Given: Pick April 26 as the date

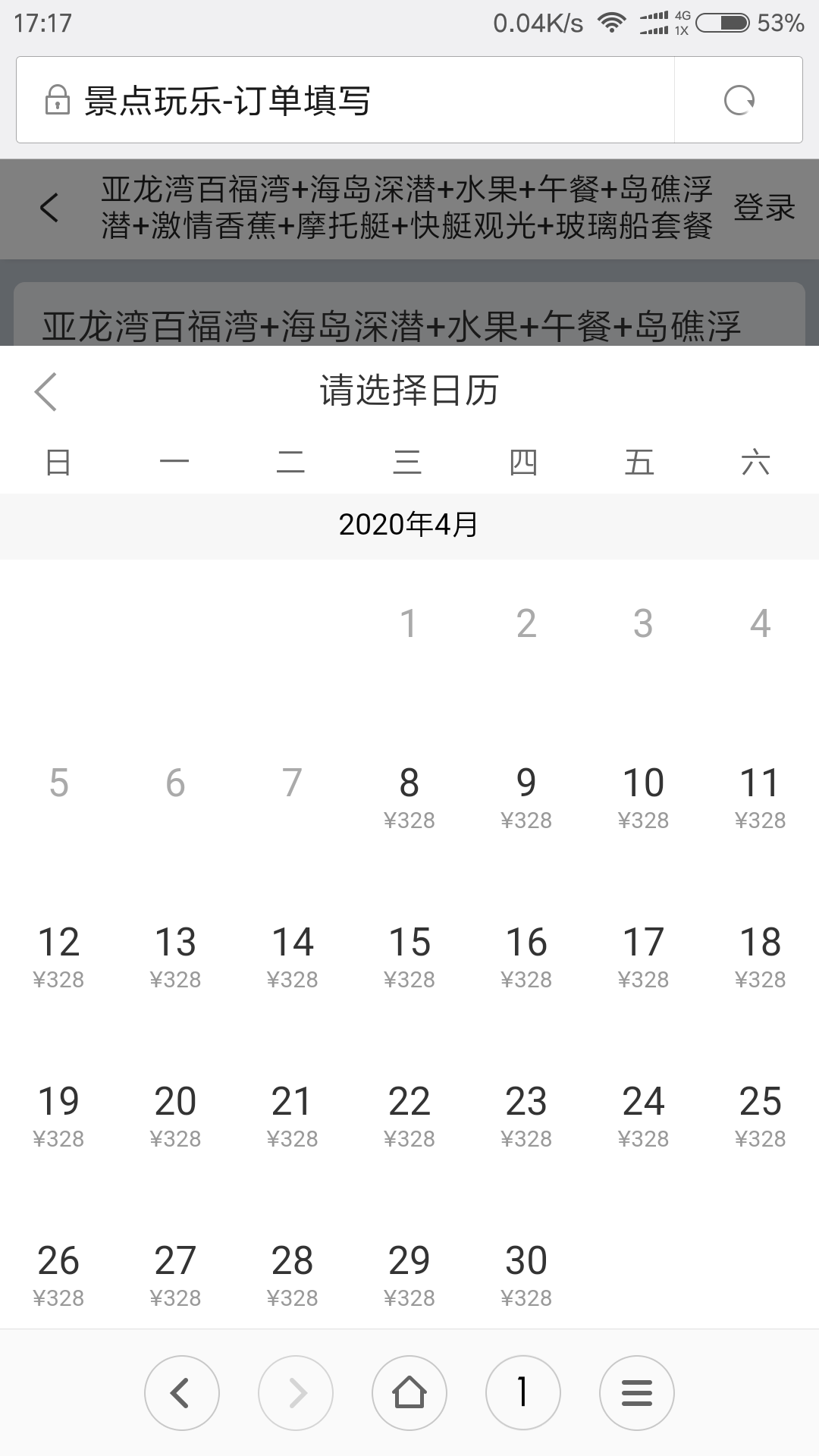Looking at the screenshot, I should (58, 1274).
